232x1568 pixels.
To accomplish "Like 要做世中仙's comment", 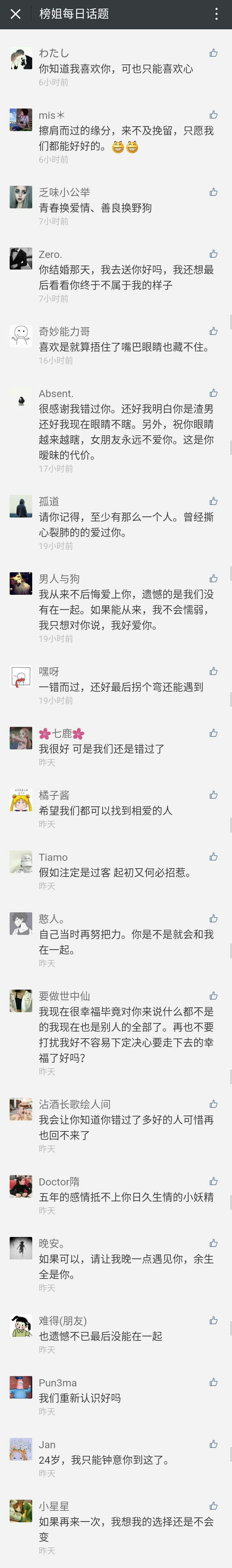I will pos(213,996).
